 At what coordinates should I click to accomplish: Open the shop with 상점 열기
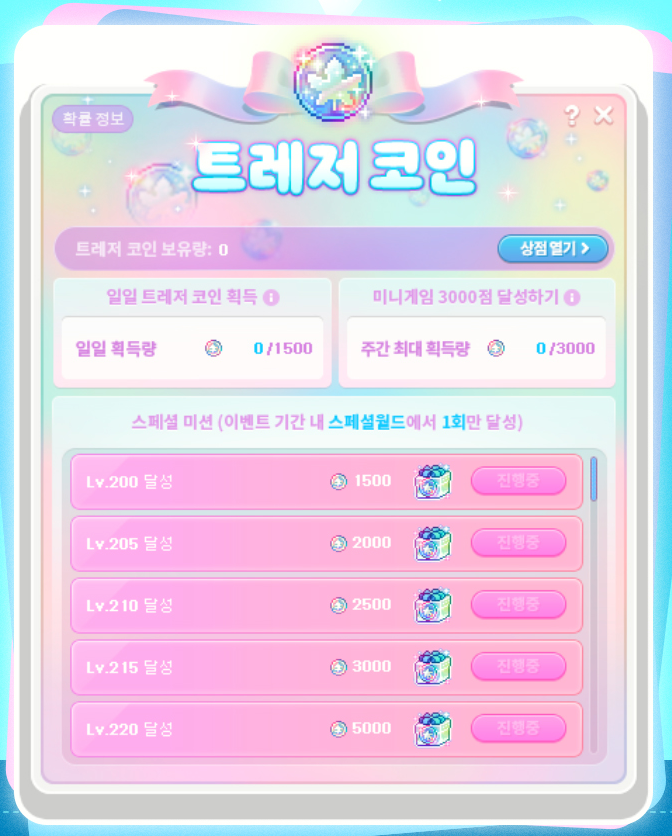coord(552,248)
